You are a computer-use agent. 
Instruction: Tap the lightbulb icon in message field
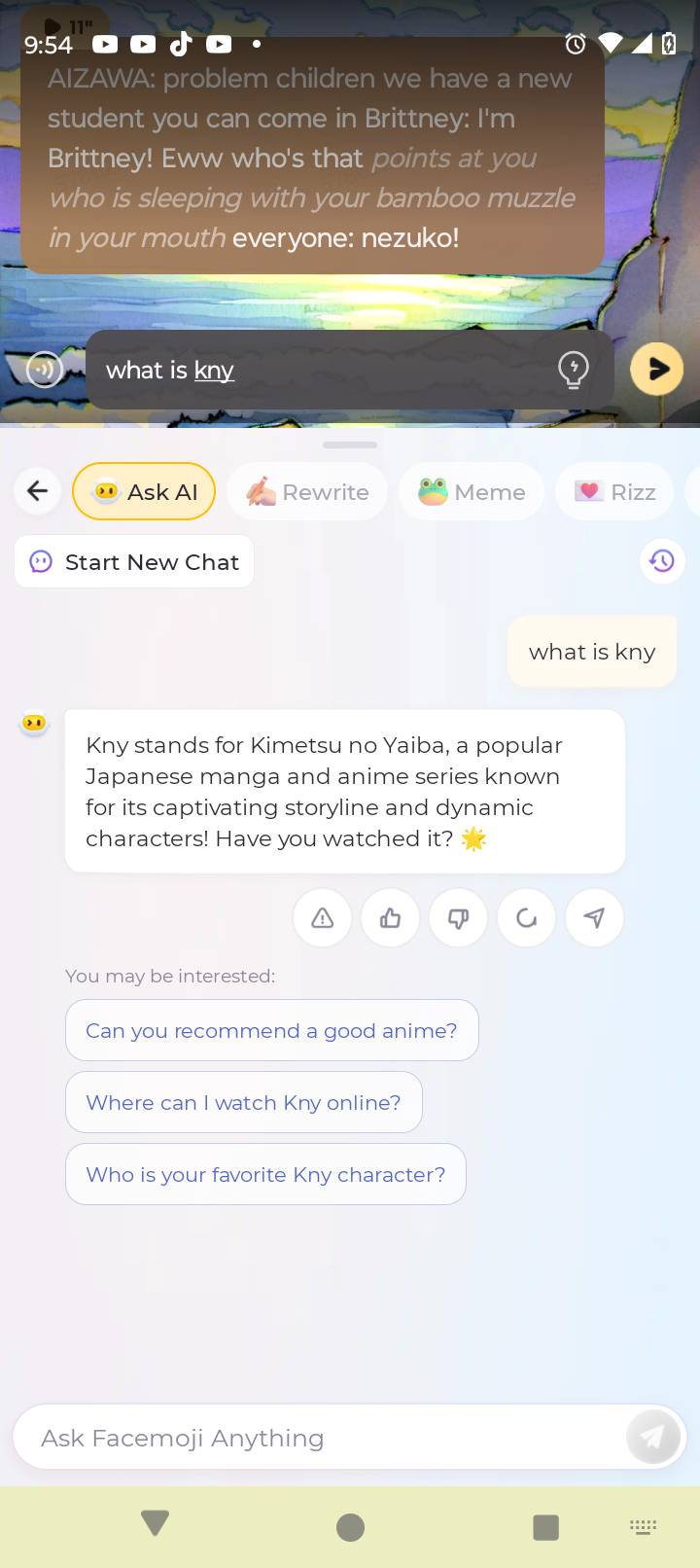[x=574, y=370]
